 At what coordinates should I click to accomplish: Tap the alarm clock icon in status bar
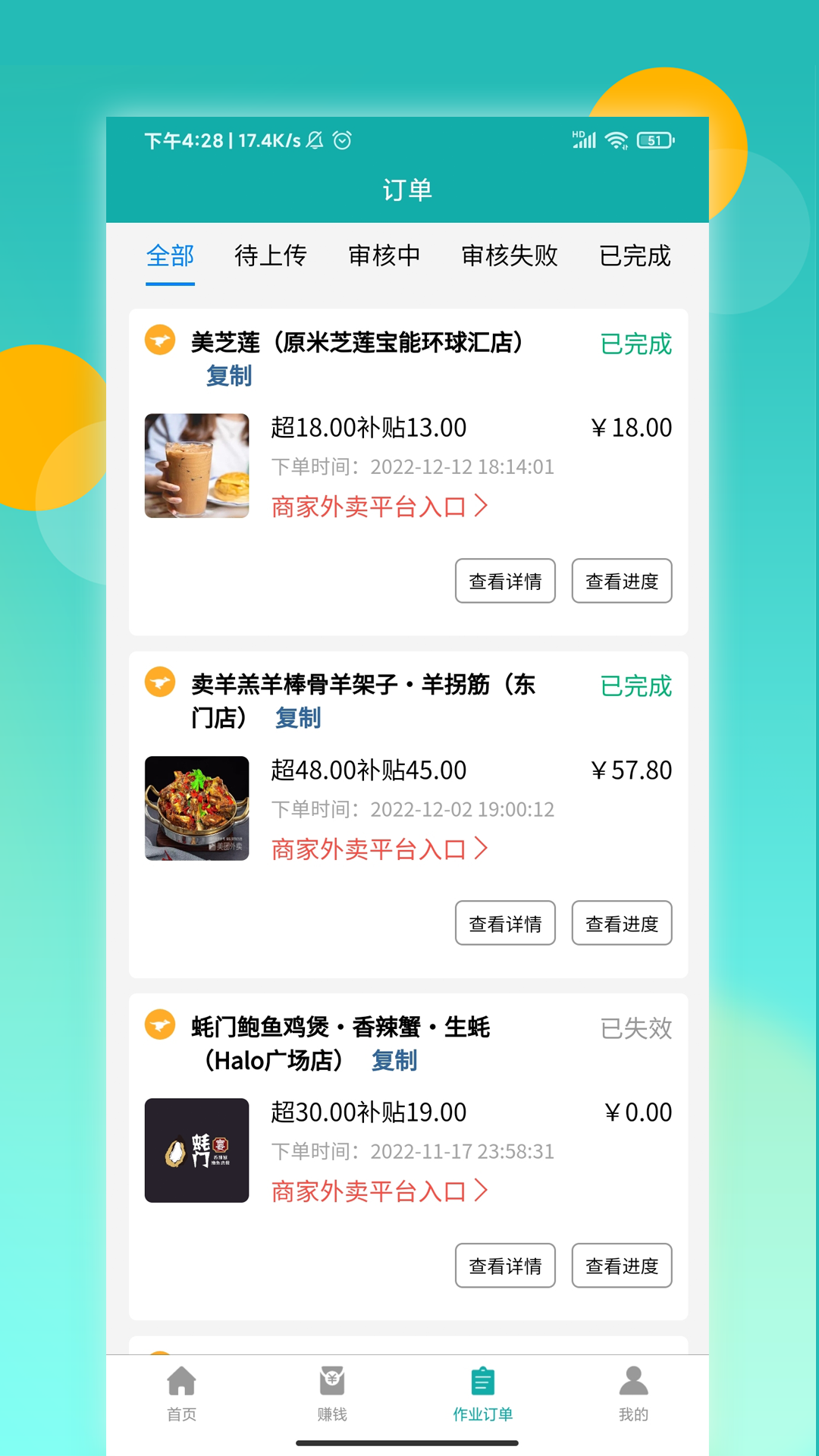(343, 140)
